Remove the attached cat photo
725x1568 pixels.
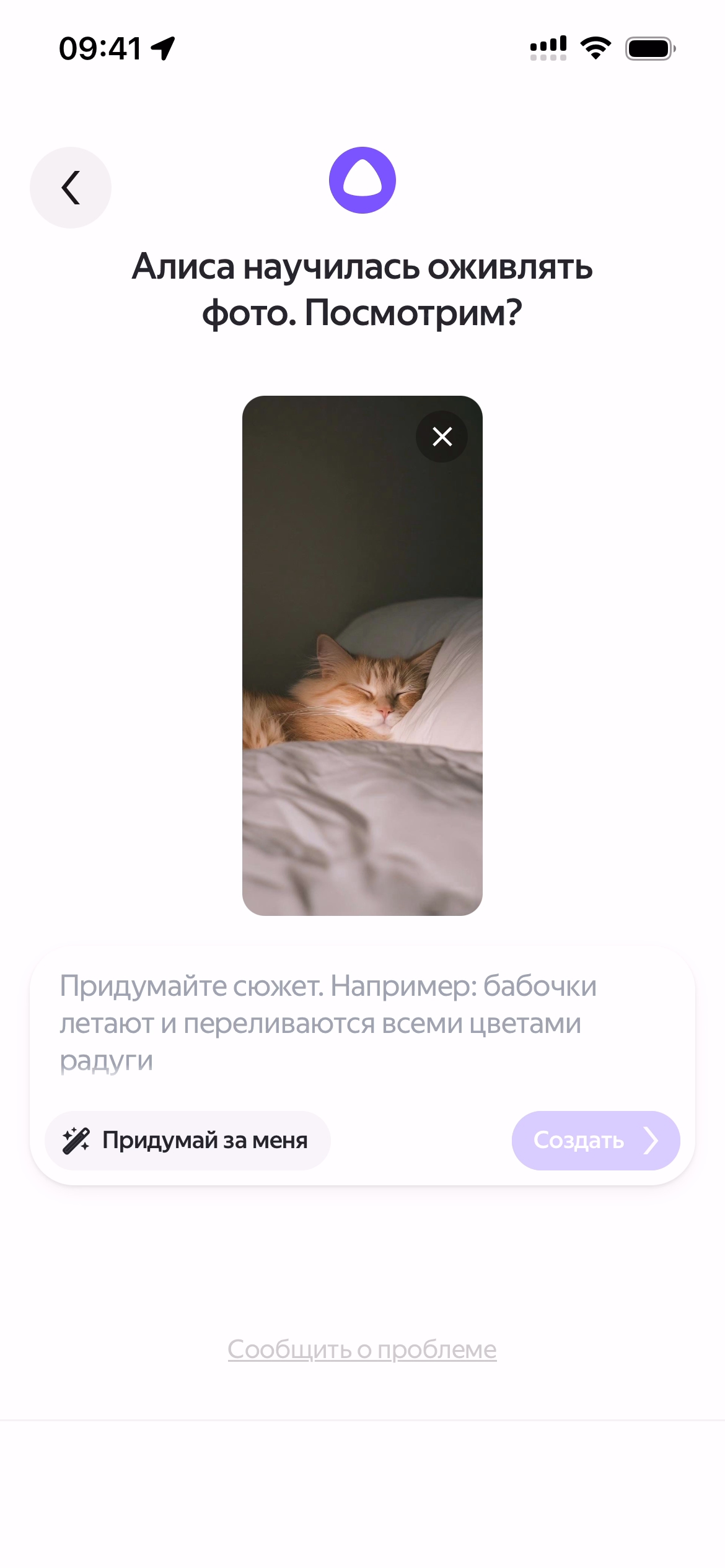(x=442, y=437)
